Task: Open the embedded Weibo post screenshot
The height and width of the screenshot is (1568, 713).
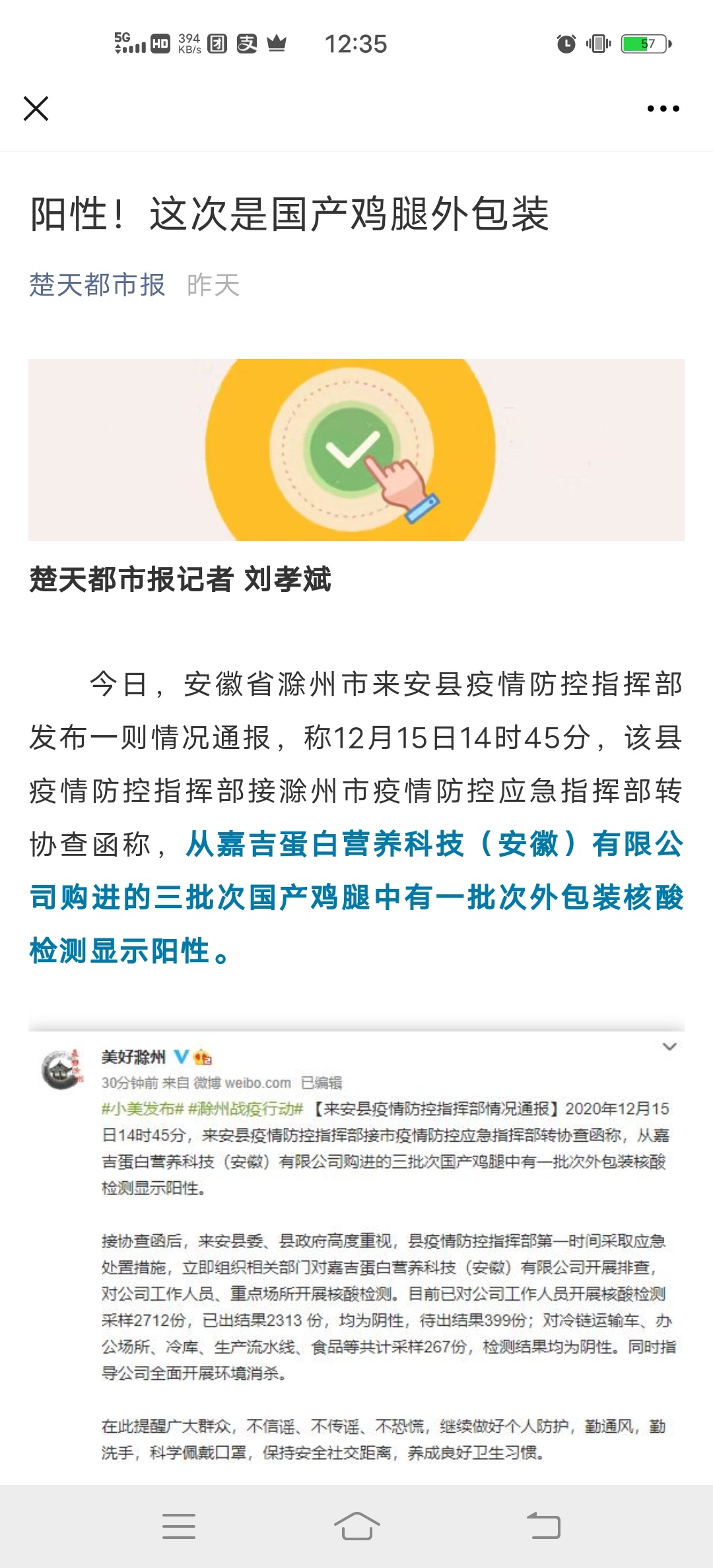Action: point(356,1254)
